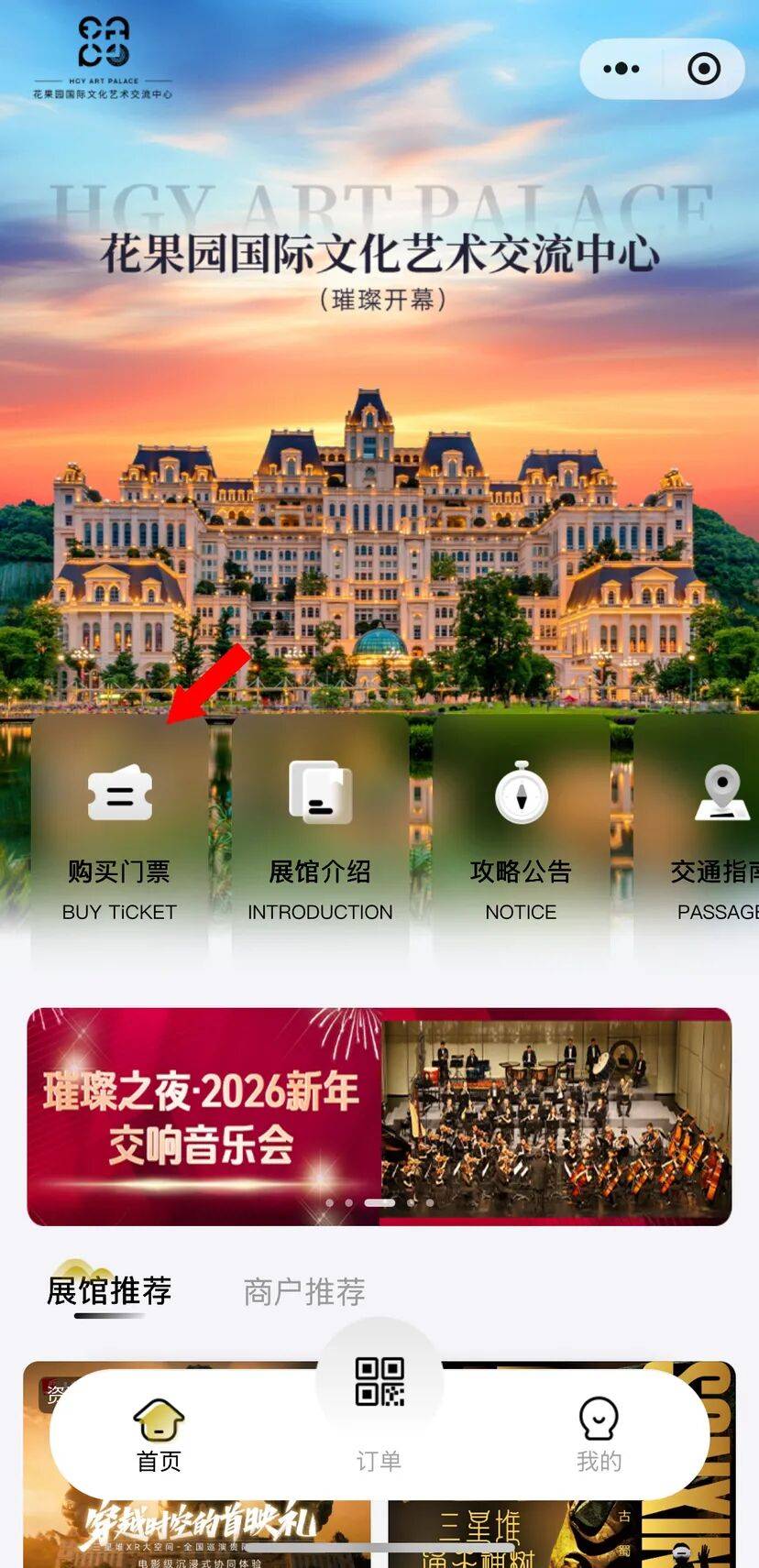Select the 展馆推荐 tab
The height and width of the screenshot is (1568, 759).
tap(109, 1292)
